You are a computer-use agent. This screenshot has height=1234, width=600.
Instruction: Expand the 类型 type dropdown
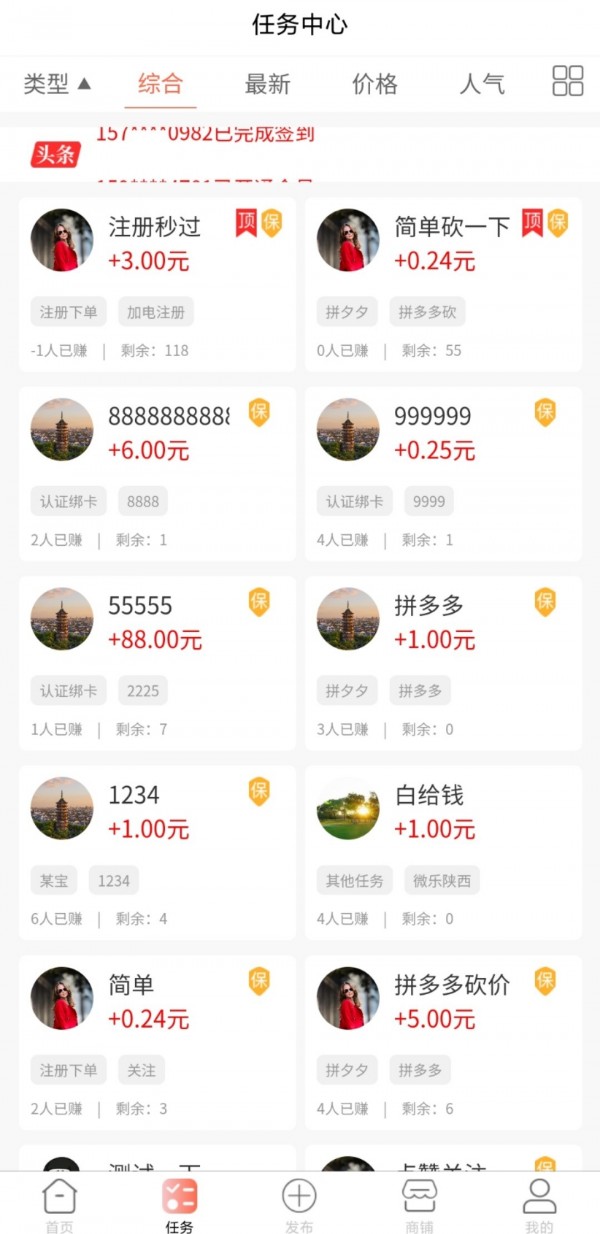coord(57,84)
